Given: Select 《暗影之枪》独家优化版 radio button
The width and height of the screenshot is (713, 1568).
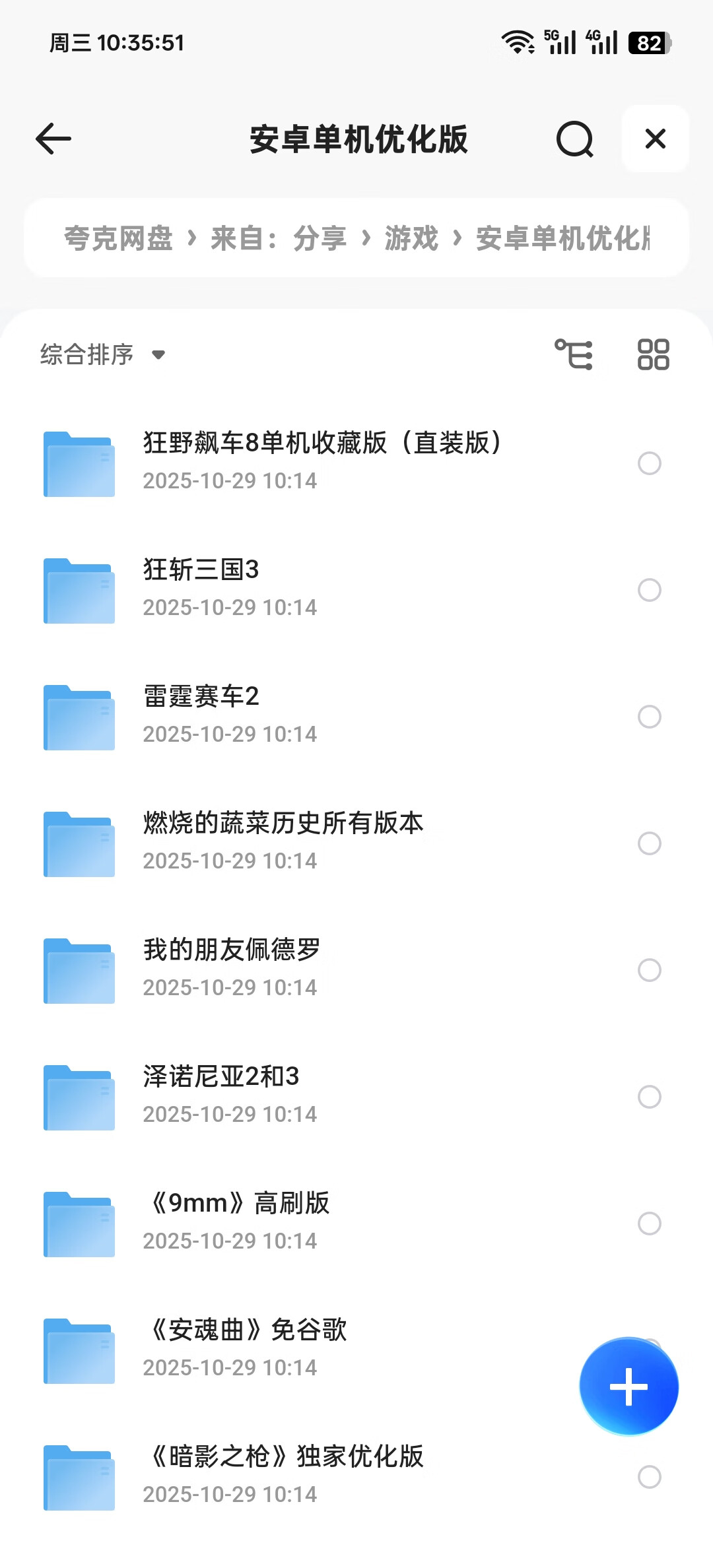Looking at the screenshot, I should (650, 1477).
